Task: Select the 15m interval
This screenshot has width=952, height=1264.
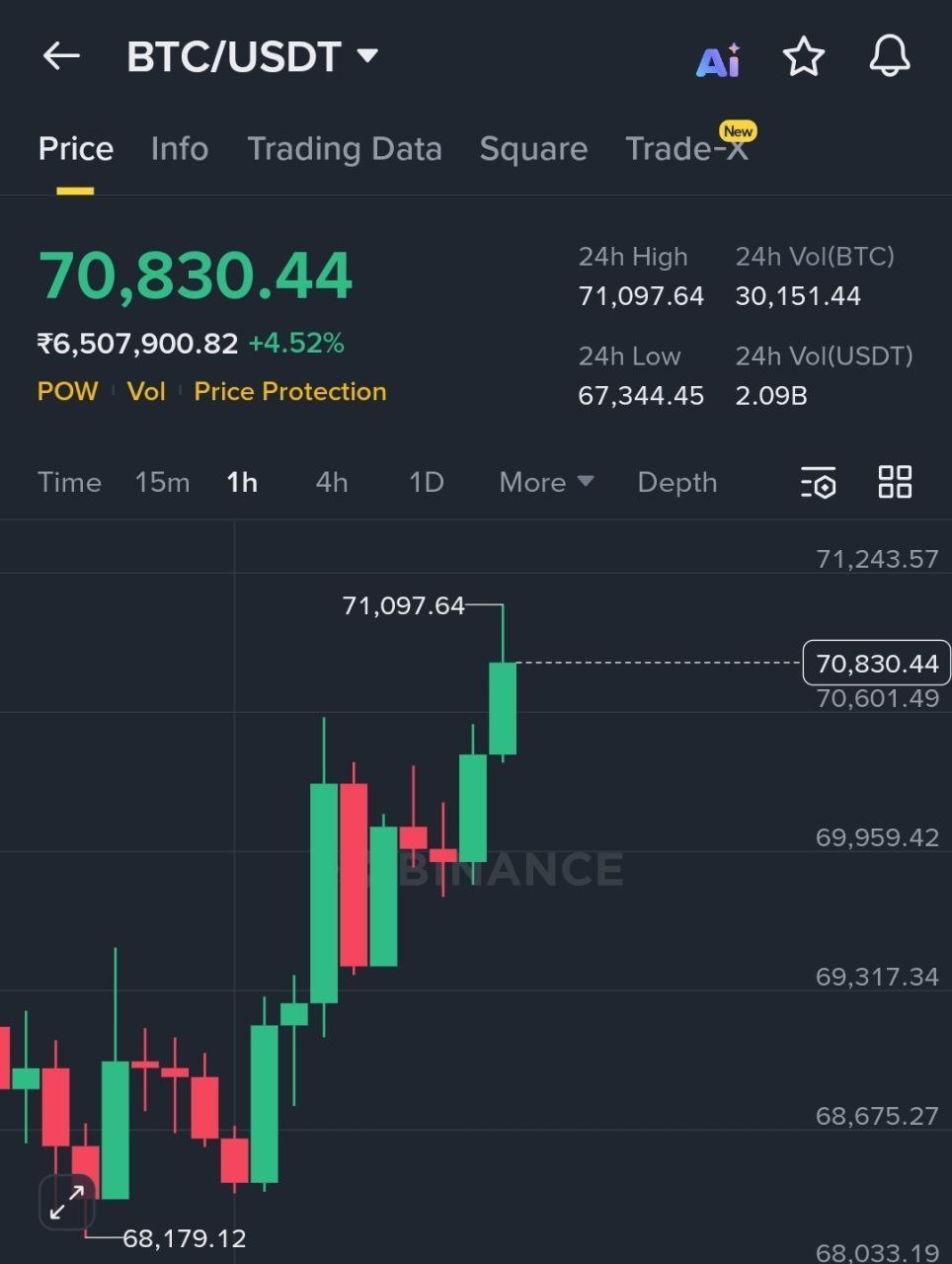Action: [x=162, y=483]
